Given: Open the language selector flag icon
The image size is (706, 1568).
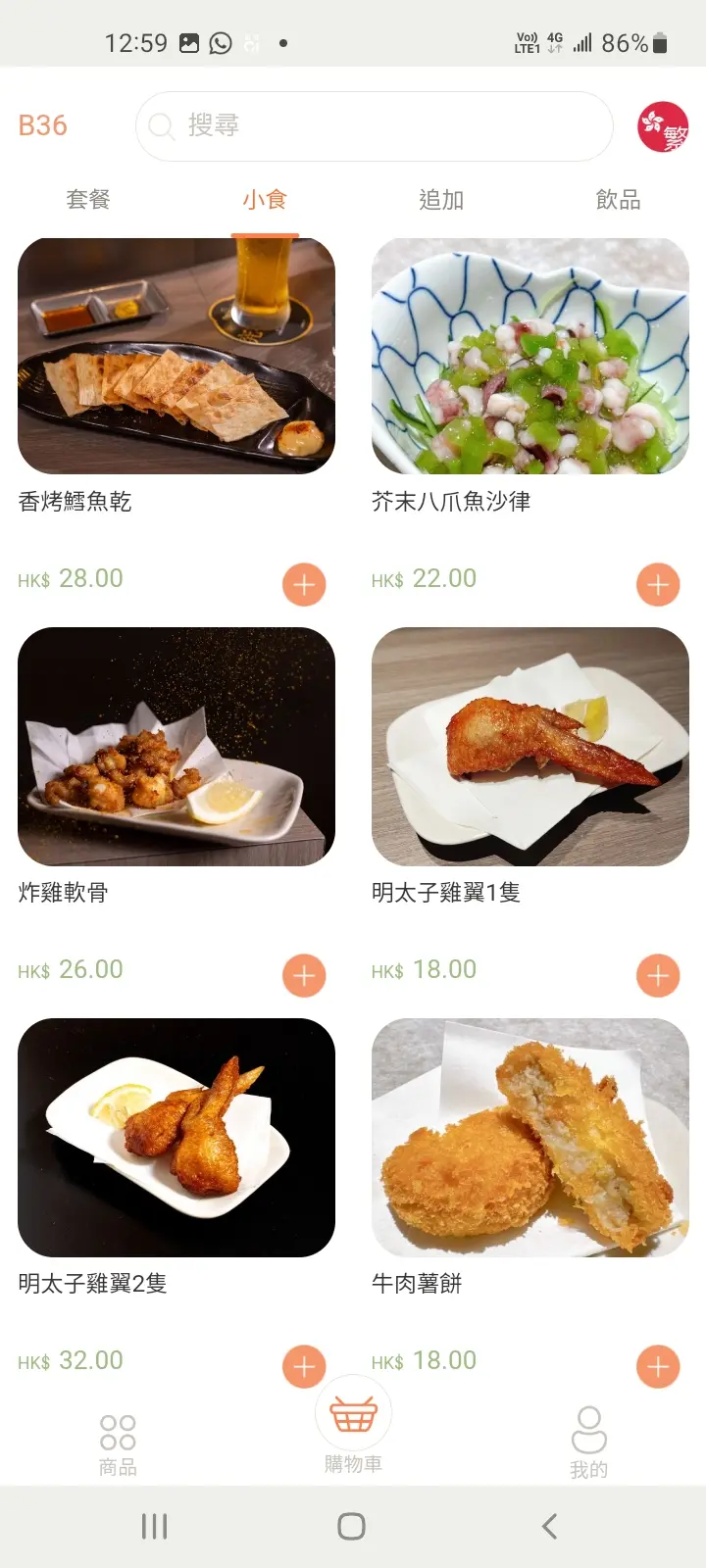Looking at the screenshot, I should [x=663, y=127].
